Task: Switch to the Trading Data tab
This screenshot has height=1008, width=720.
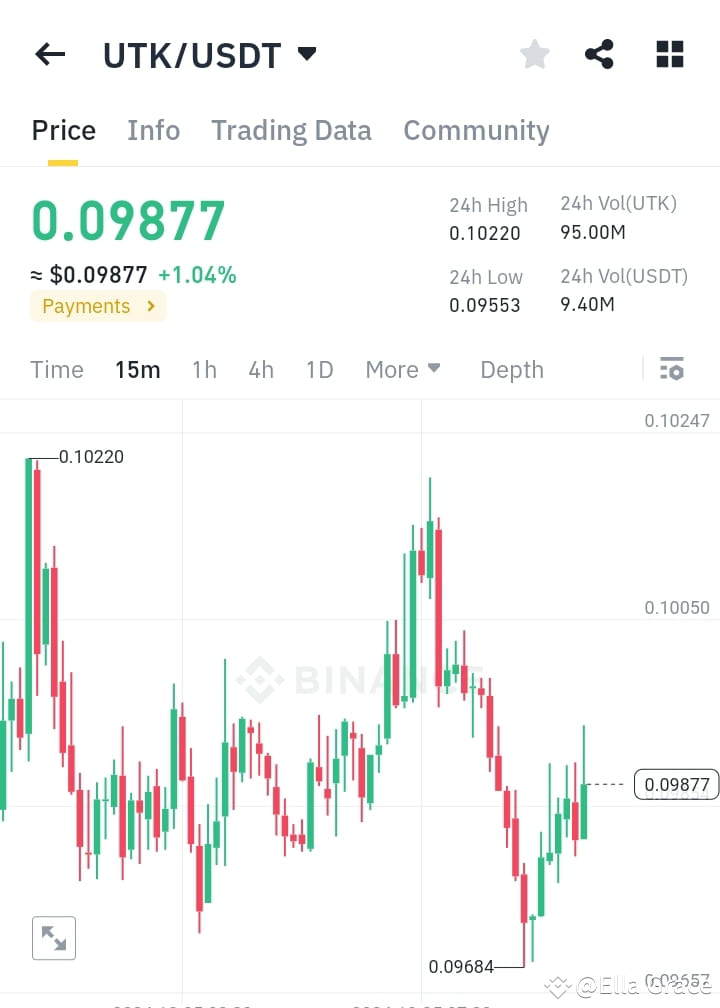Action: pos(291,130)
